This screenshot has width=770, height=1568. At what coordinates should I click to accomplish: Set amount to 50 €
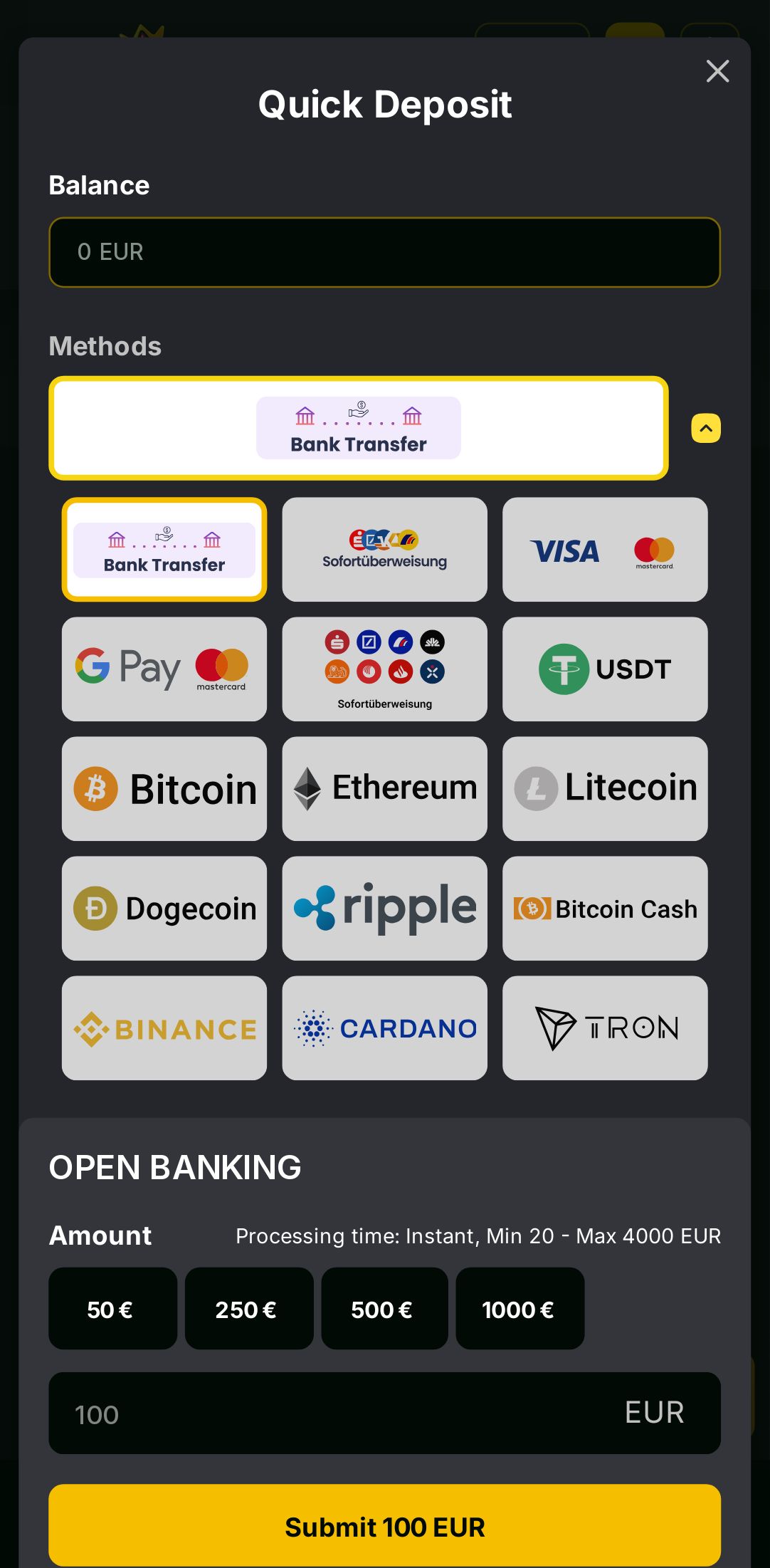pos(112,1309)
